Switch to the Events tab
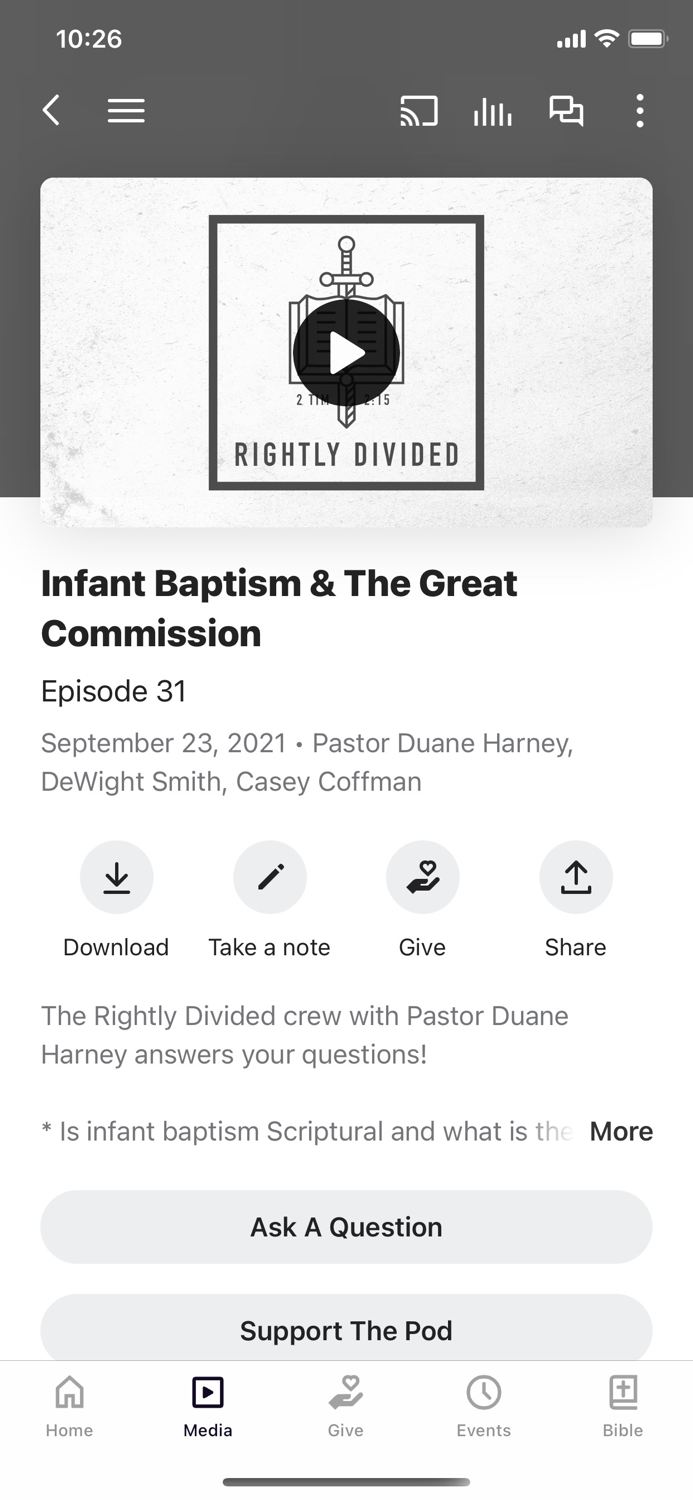 click(484, 1404)
